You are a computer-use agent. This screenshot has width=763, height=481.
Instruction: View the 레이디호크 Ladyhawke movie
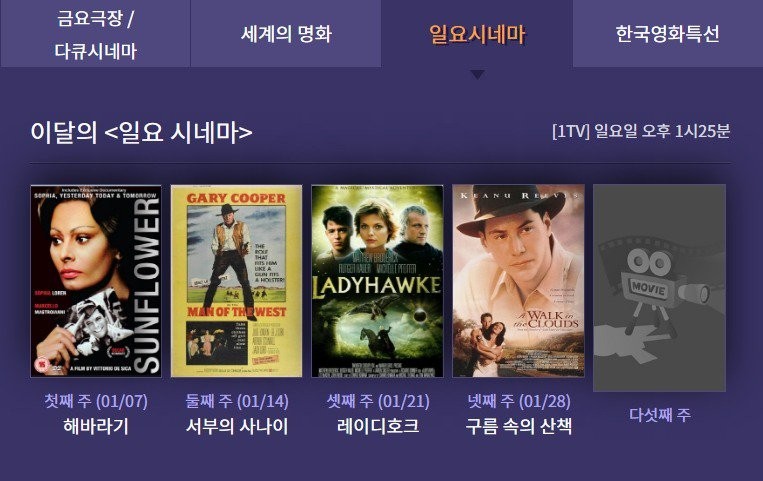pos(377,281)
